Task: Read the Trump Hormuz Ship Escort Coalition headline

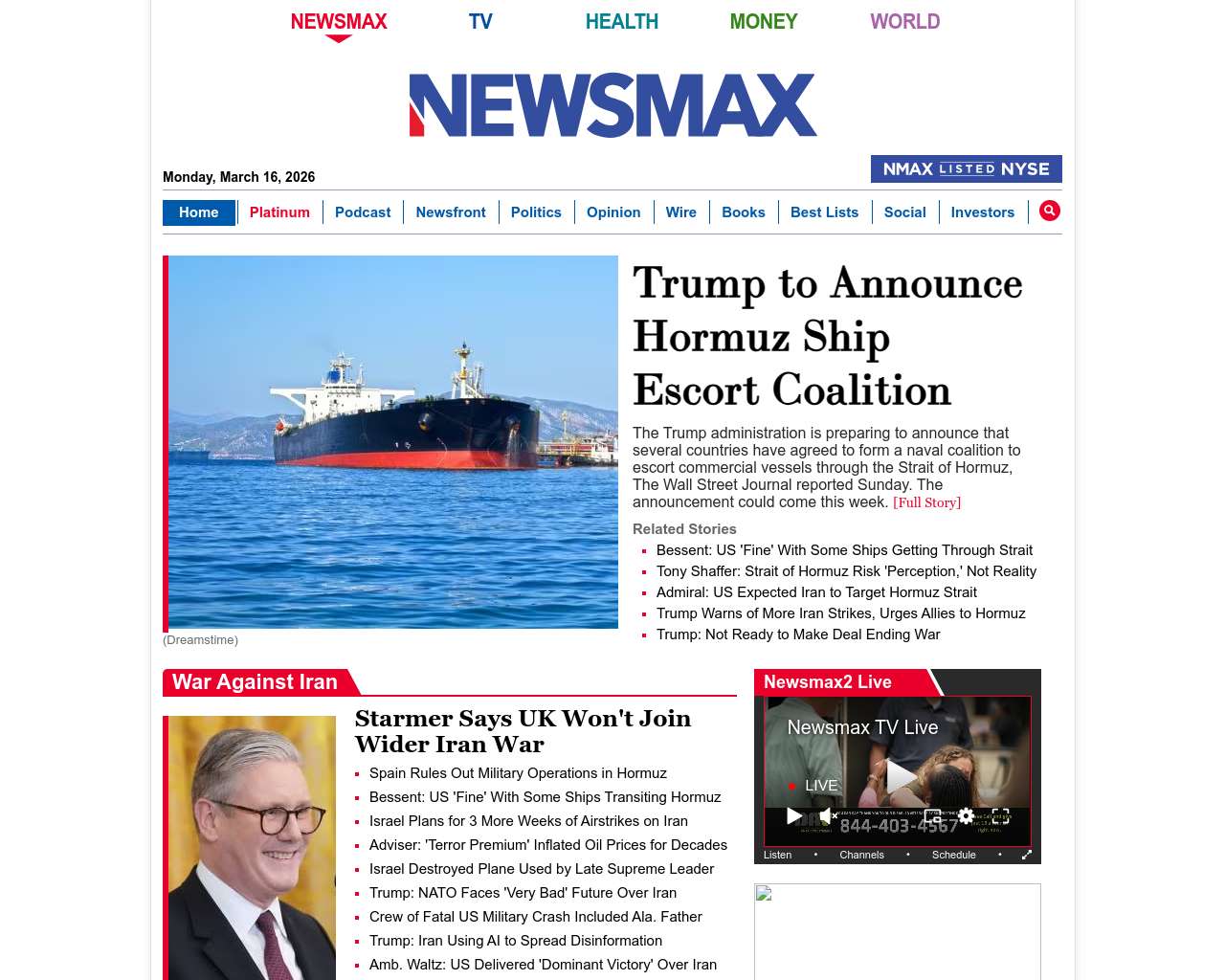Action: tap(827, 336)
